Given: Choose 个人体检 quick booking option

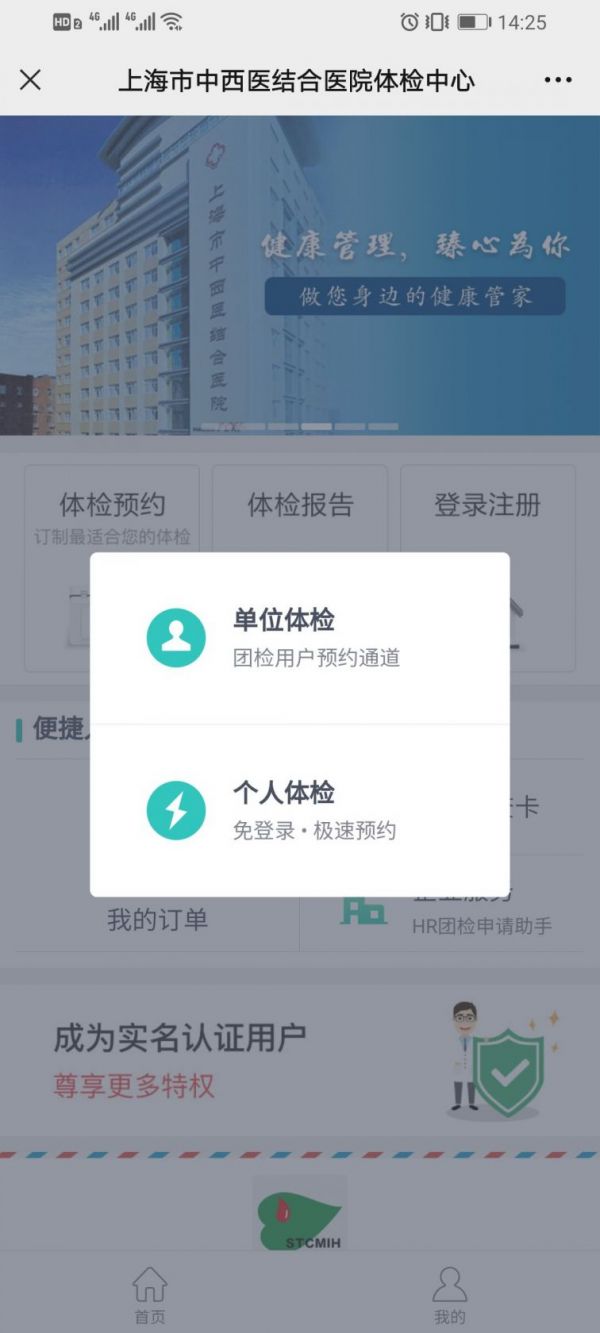Looking at the screenshot, I should [x=300, y=811].
